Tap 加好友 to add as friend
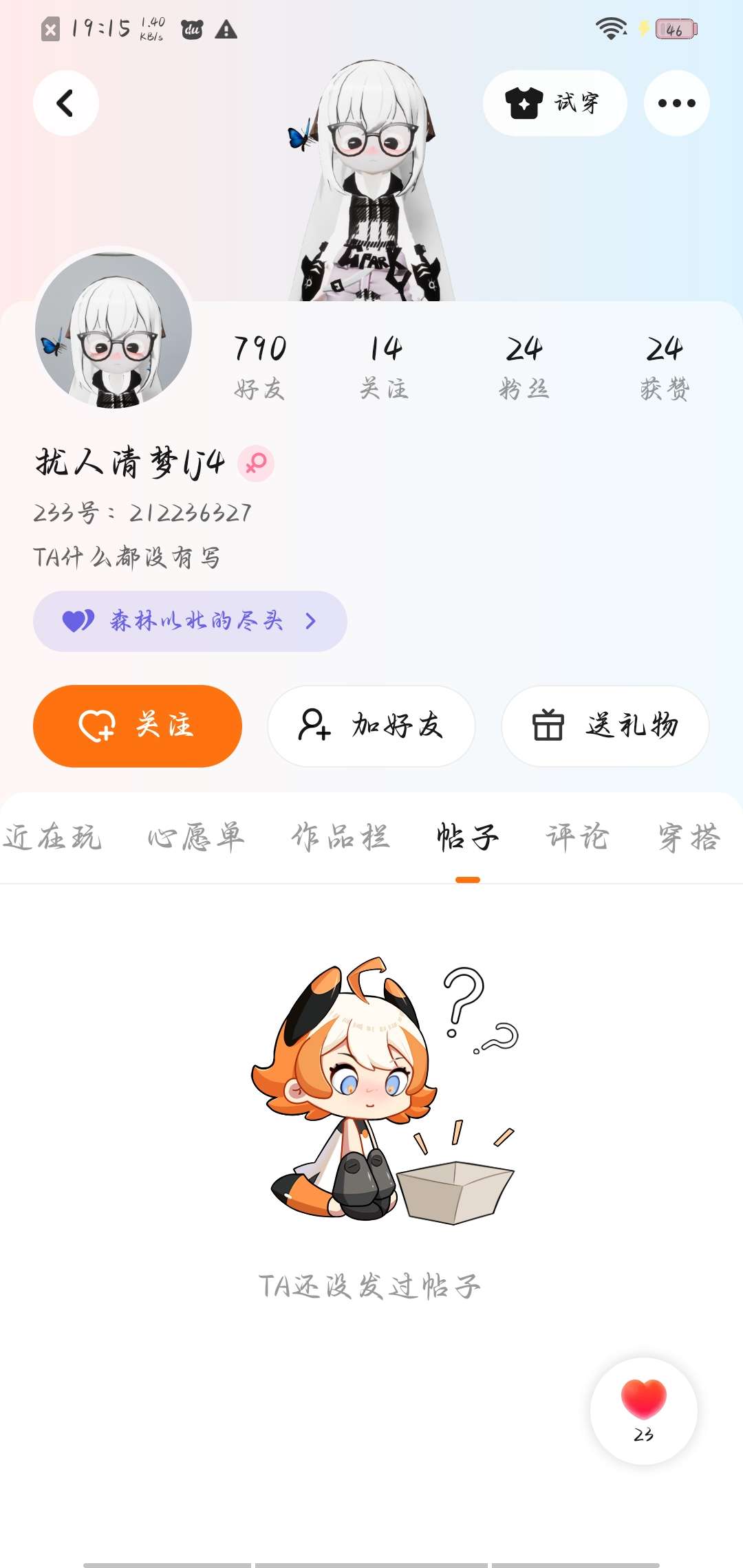 pos(371,726)
